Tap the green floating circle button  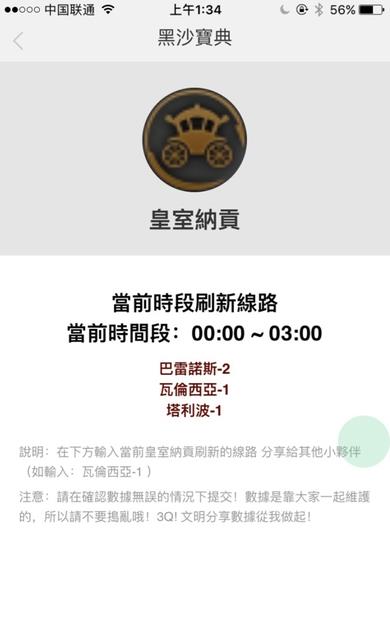(x=363, y=442)
